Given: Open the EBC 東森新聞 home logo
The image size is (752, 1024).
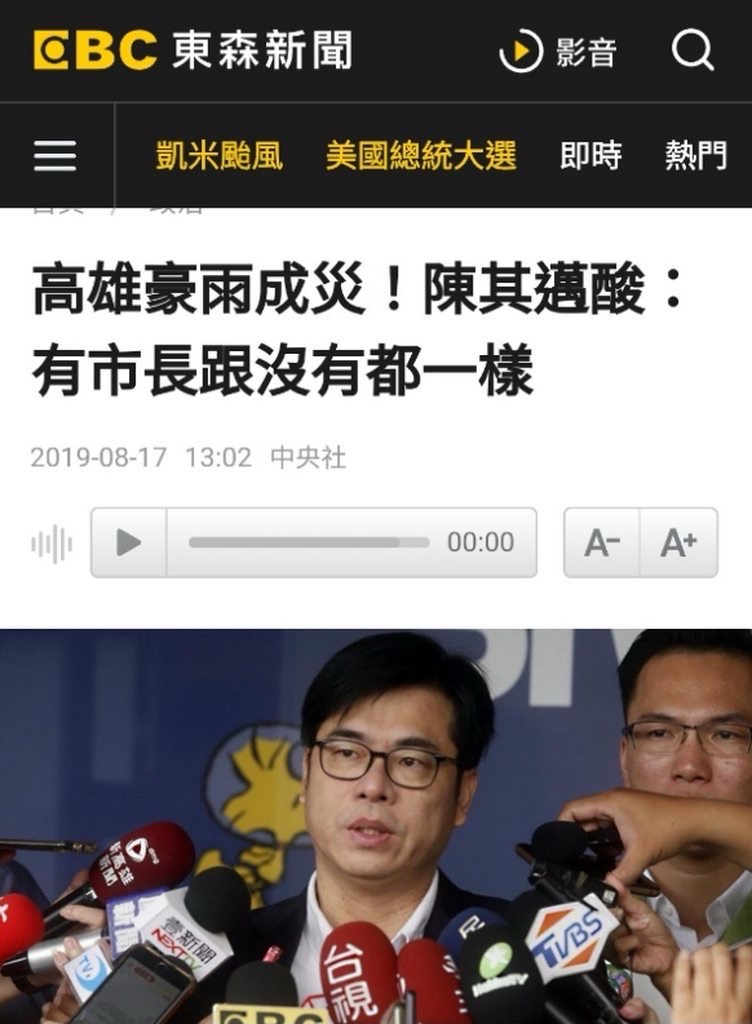Looking at the screenshot, I should pos(192,50).
